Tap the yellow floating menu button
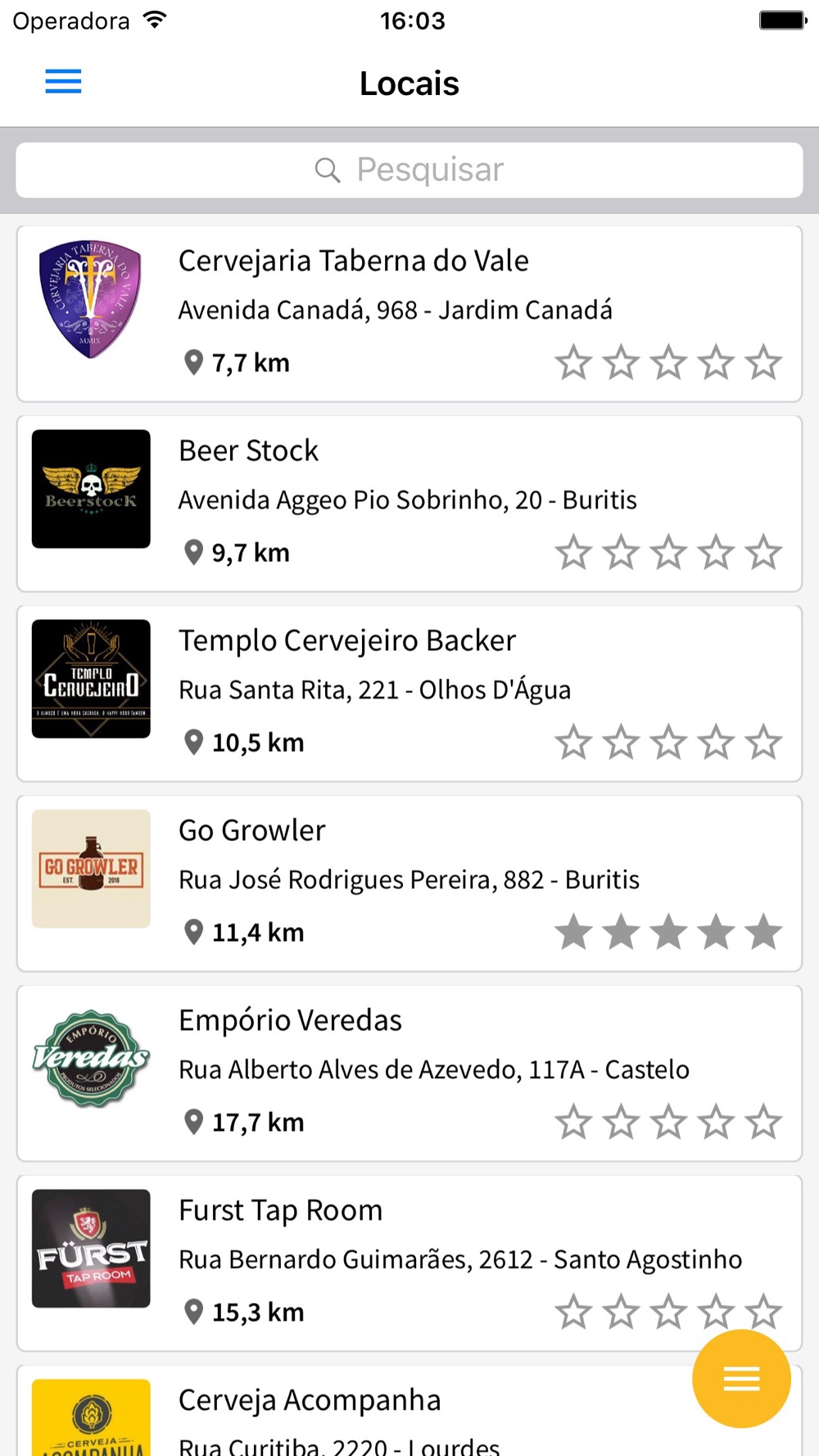The height and width of the screenshot is (1456, 819). (x=741, y=1379)
